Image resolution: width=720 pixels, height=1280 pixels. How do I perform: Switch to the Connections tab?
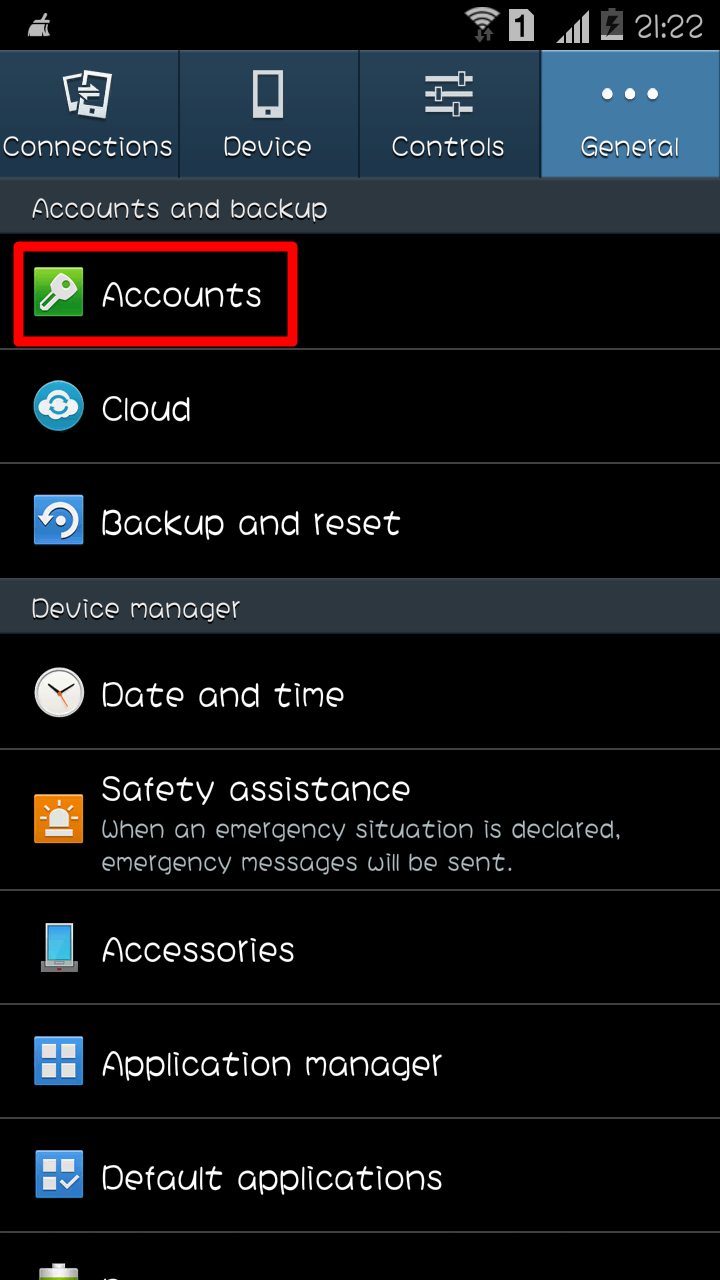pyautogui.click(x=89, y=114)
